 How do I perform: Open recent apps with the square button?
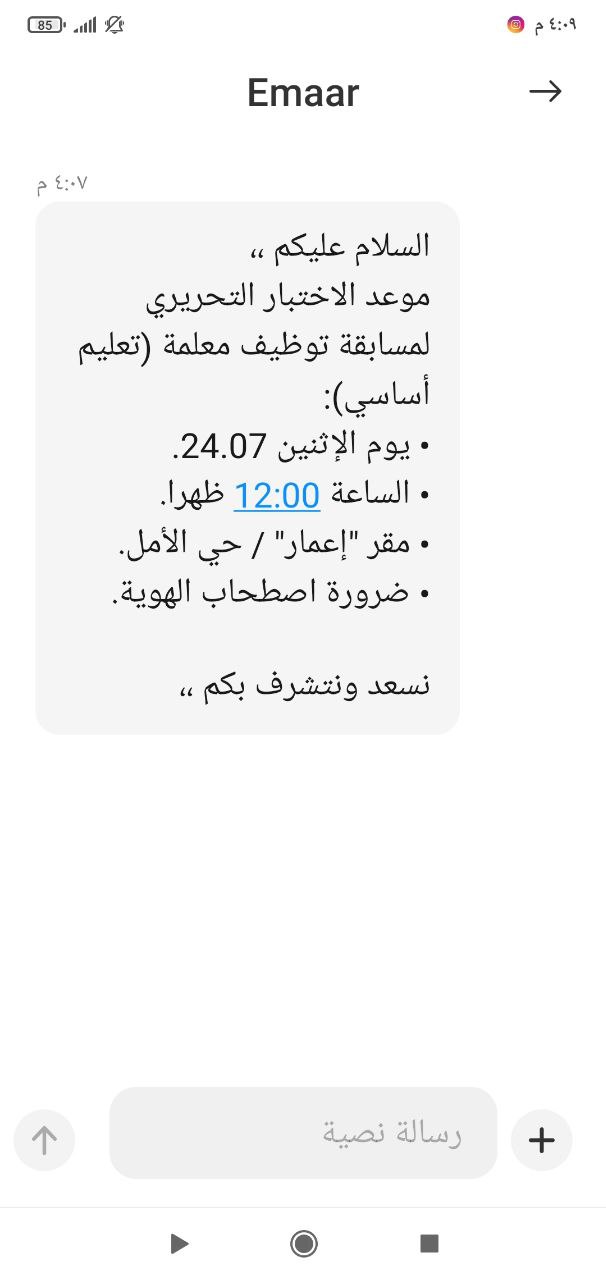(x=429, y=1243)
